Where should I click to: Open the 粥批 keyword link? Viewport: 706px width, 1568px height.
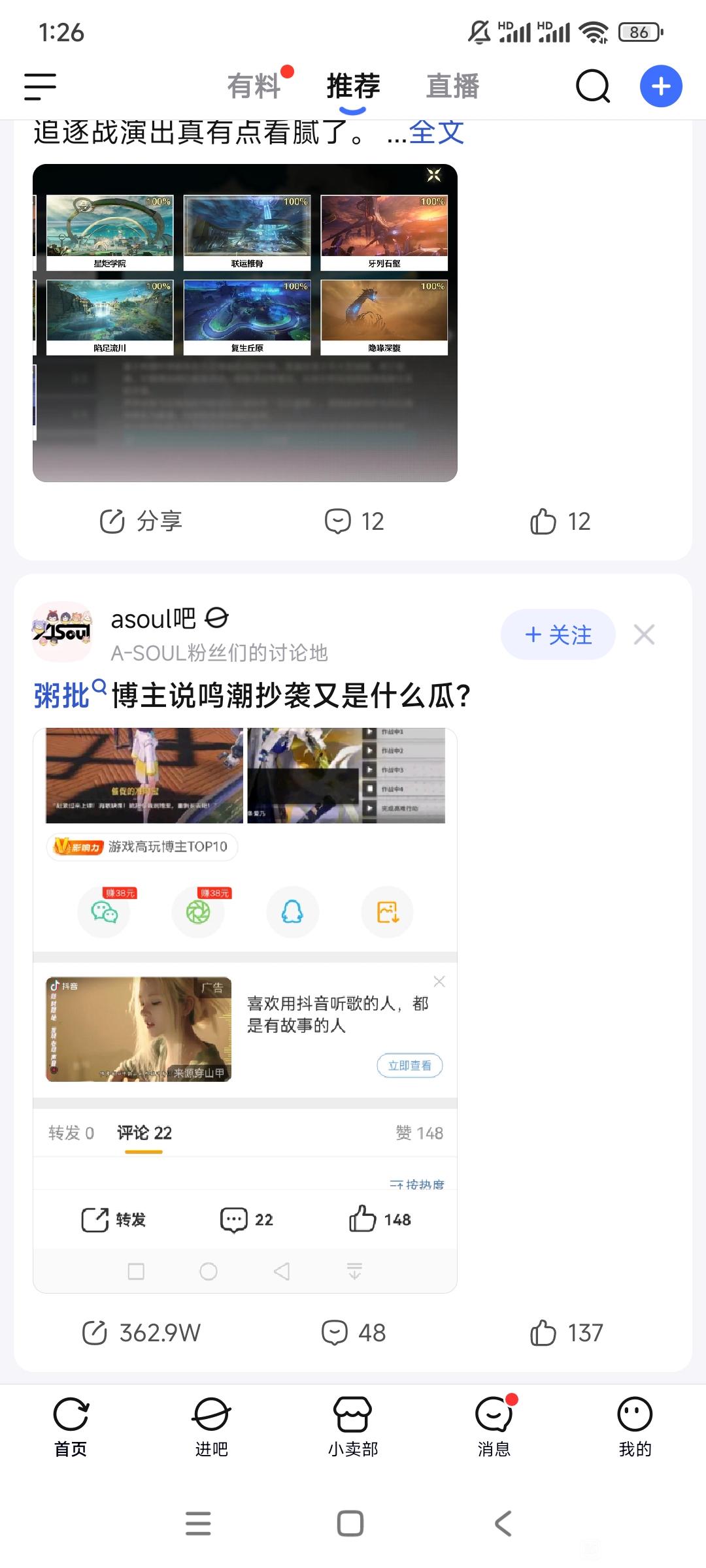(x=63, y=695)
